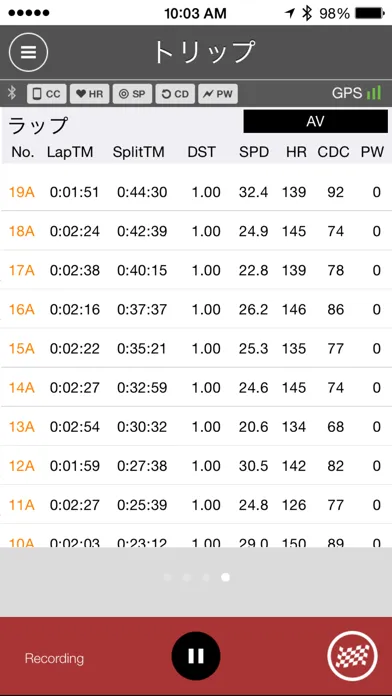Open lap 19A details
Screen dimensions: 392x696
(196, 192)
